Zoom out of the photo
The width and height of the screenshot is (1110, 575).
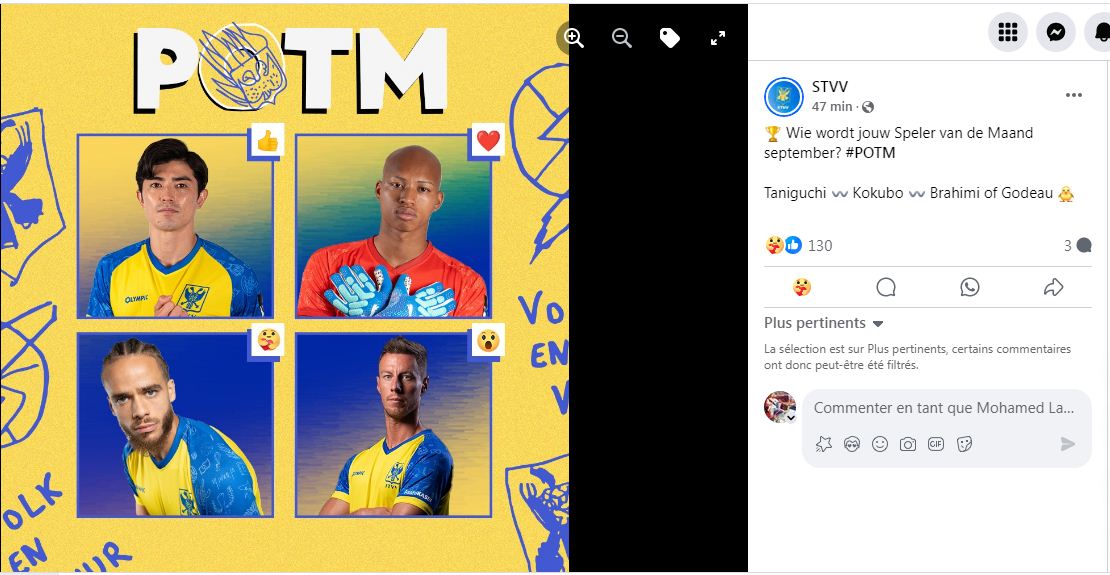tap(622, 38)
